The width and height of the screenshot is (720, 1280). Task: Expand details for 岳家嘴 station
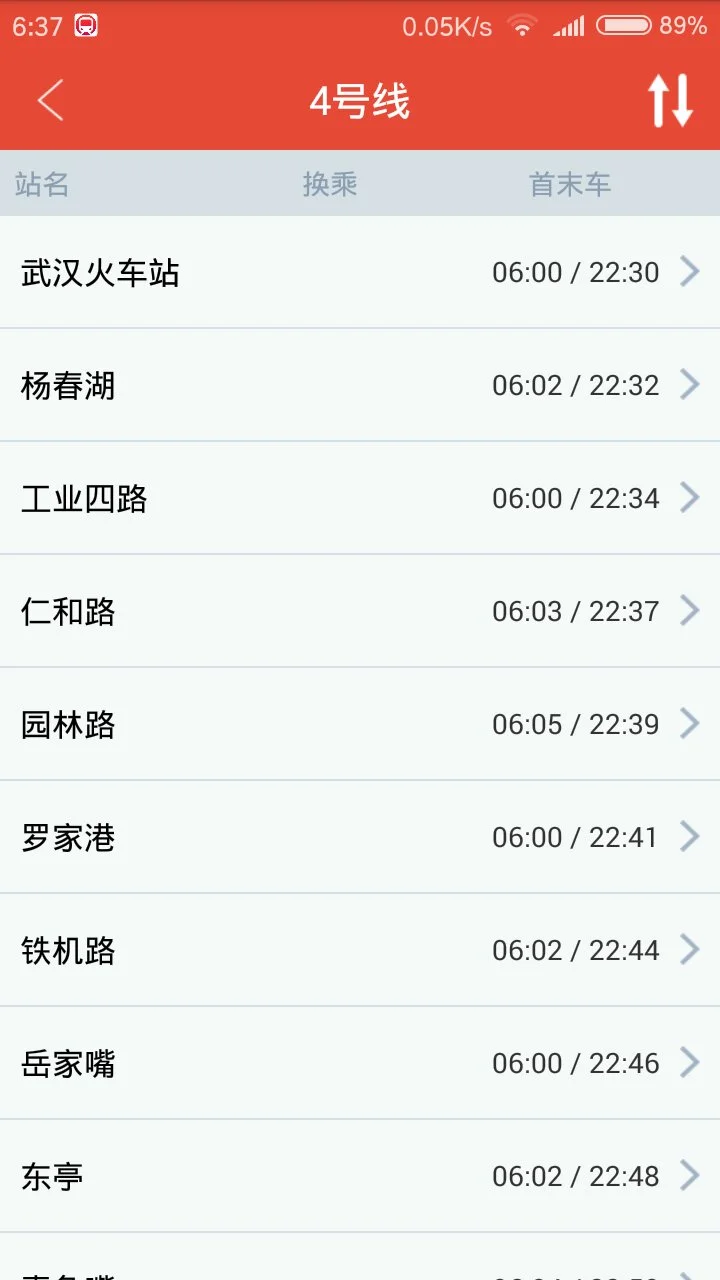(x=360, y=1063)
